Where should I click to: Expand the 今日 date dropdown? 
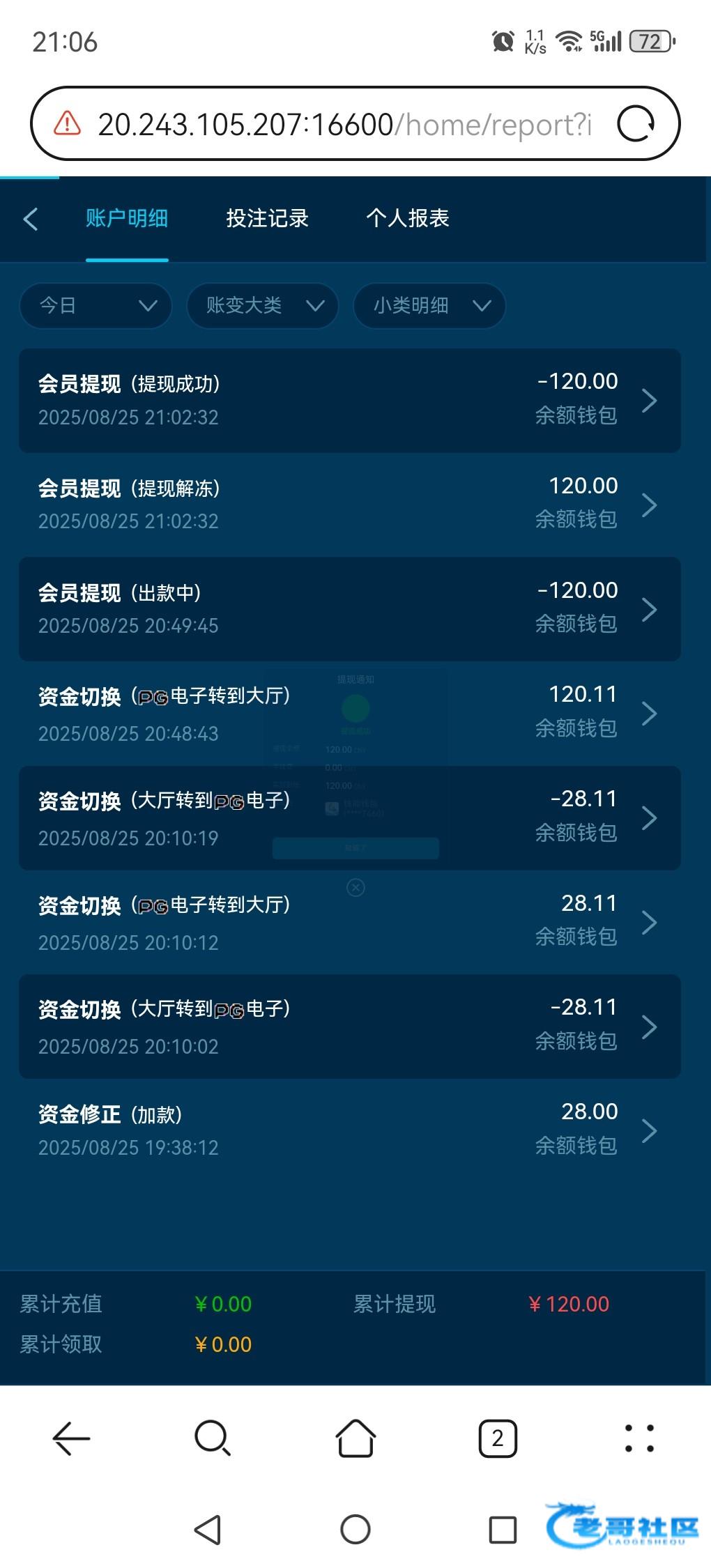[x=95, y=305]
